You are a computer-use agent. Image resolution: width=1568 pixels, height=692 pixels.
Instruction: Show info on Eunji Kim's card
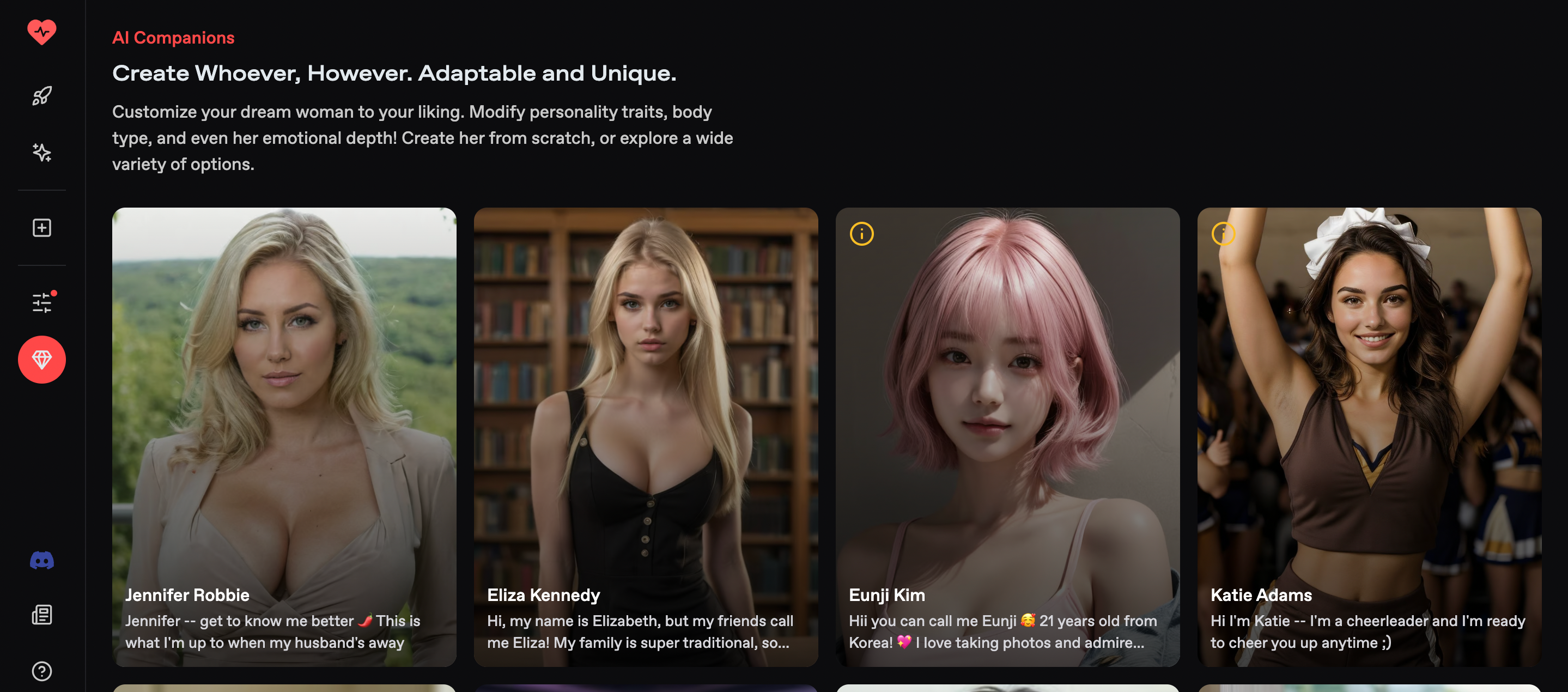point(861,234)
